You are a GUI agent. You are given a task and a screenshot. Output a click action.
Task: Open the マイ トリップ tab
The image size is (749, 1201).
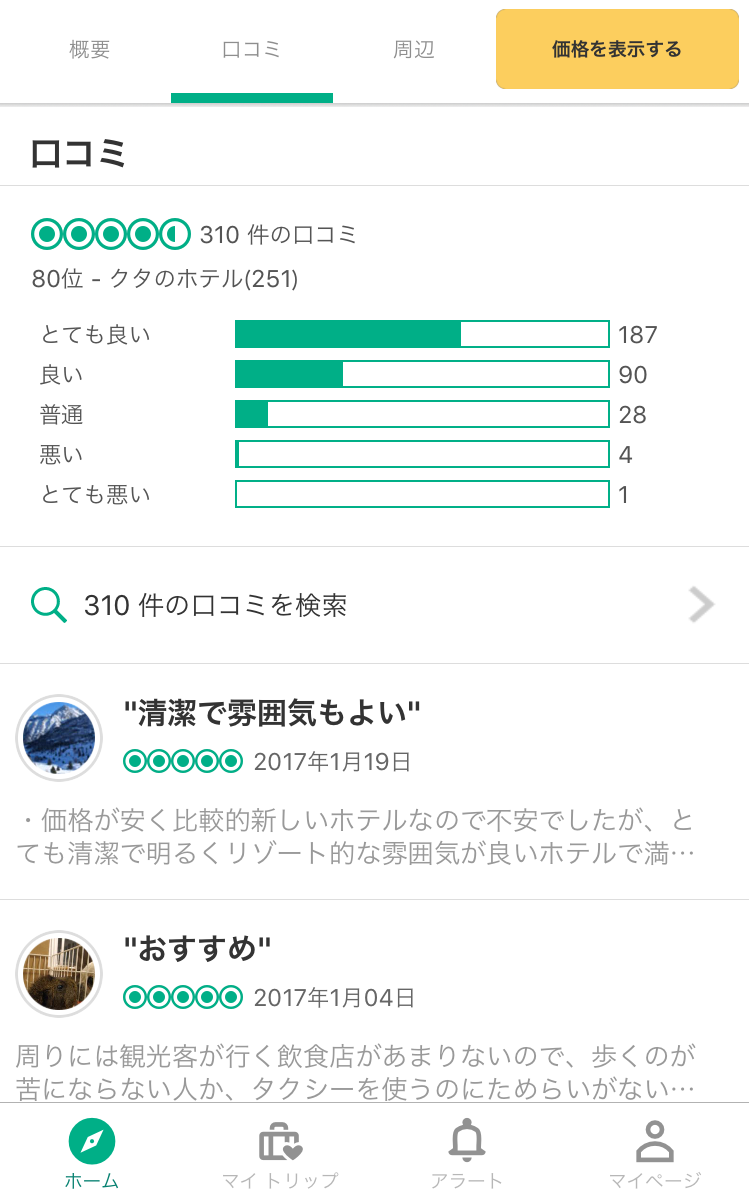pos(280,1153)
